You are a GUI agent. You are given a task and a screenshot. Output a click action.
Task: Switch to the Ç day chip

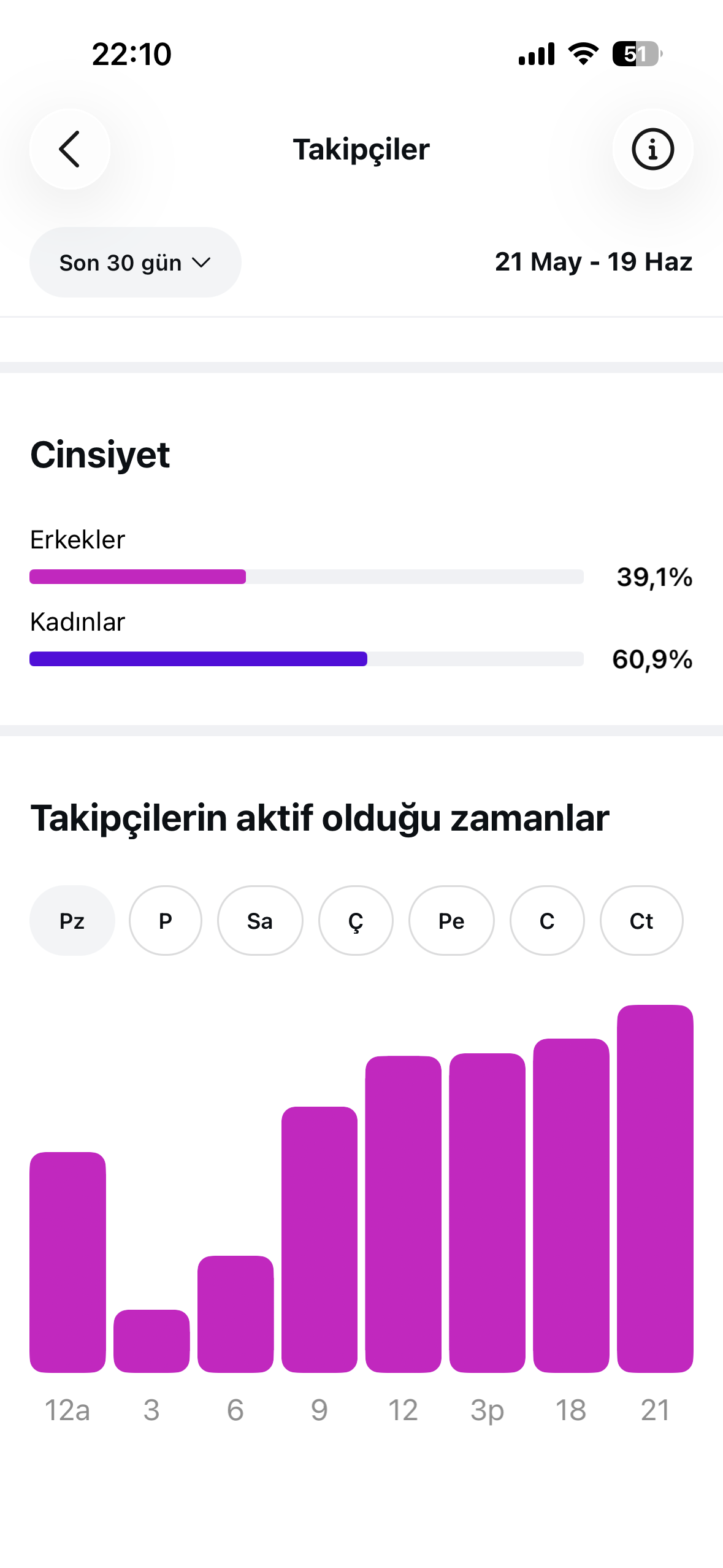[x=356, y=920]
